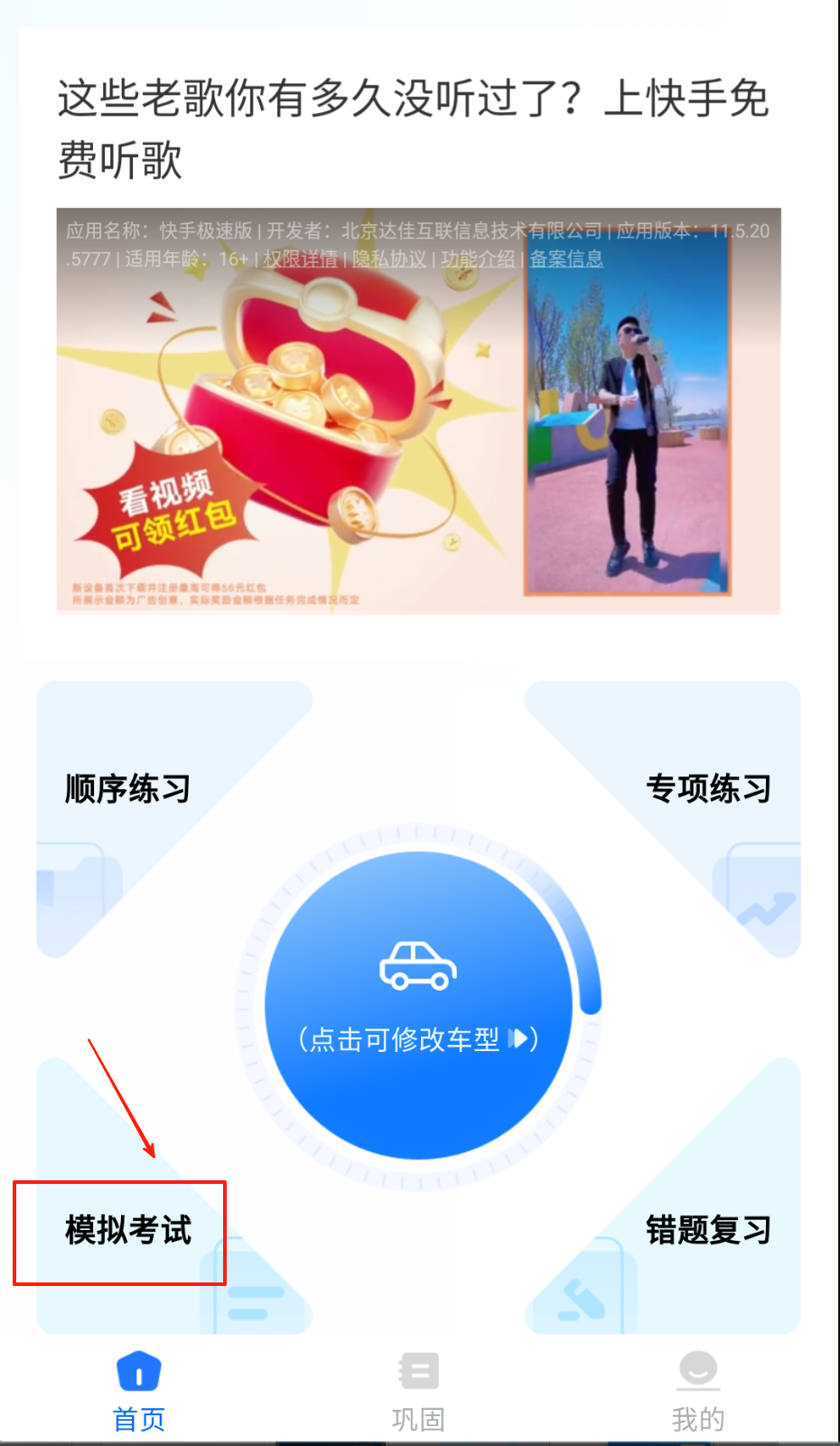The width and height of the screenshot is (840, 1446).
Task: Start the 模拟考试 mock exam
Action: 128,1230
